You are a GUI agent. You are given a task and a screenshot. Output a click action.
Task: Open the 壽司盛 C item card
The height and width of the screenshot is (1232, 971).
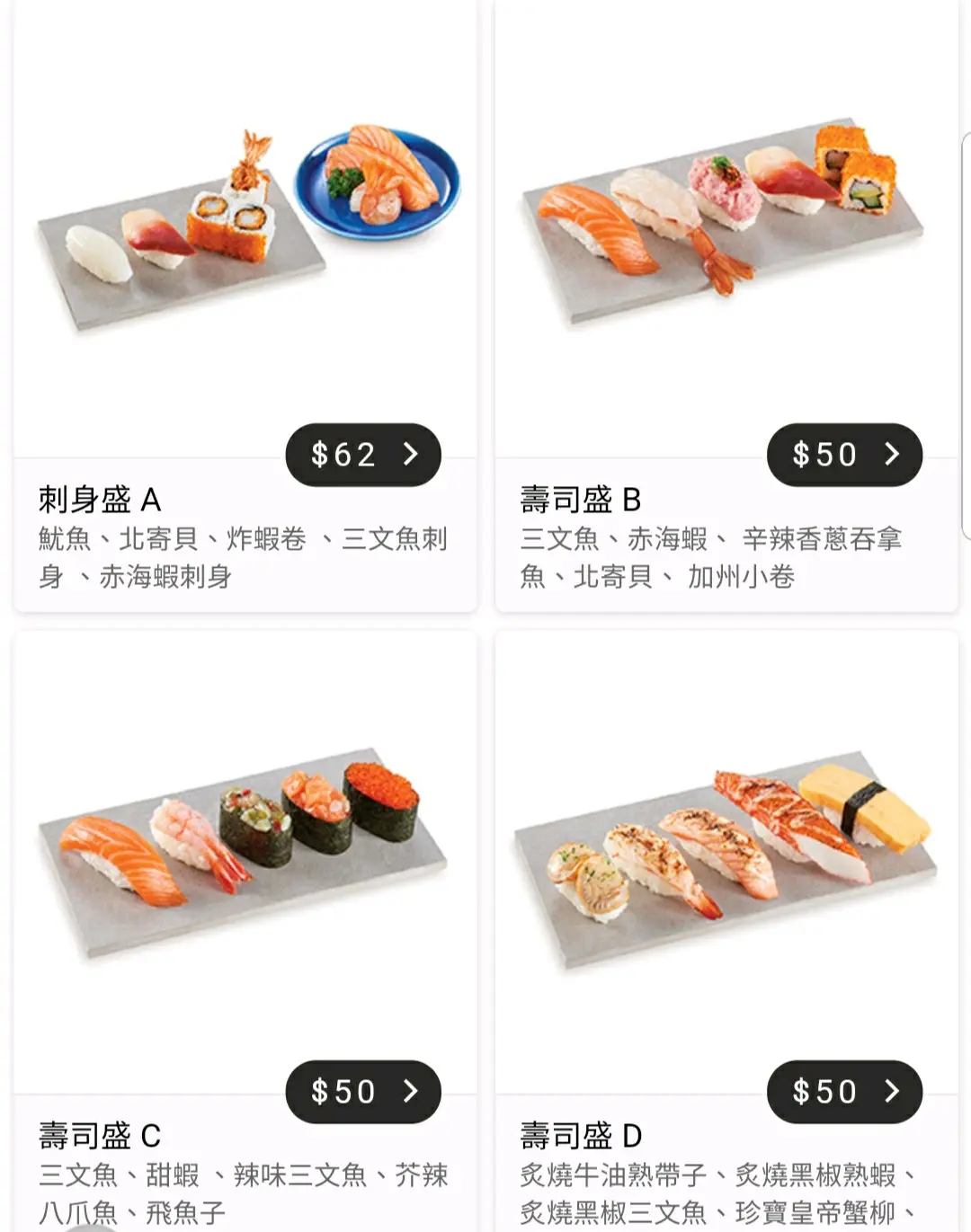pos(245,854)
